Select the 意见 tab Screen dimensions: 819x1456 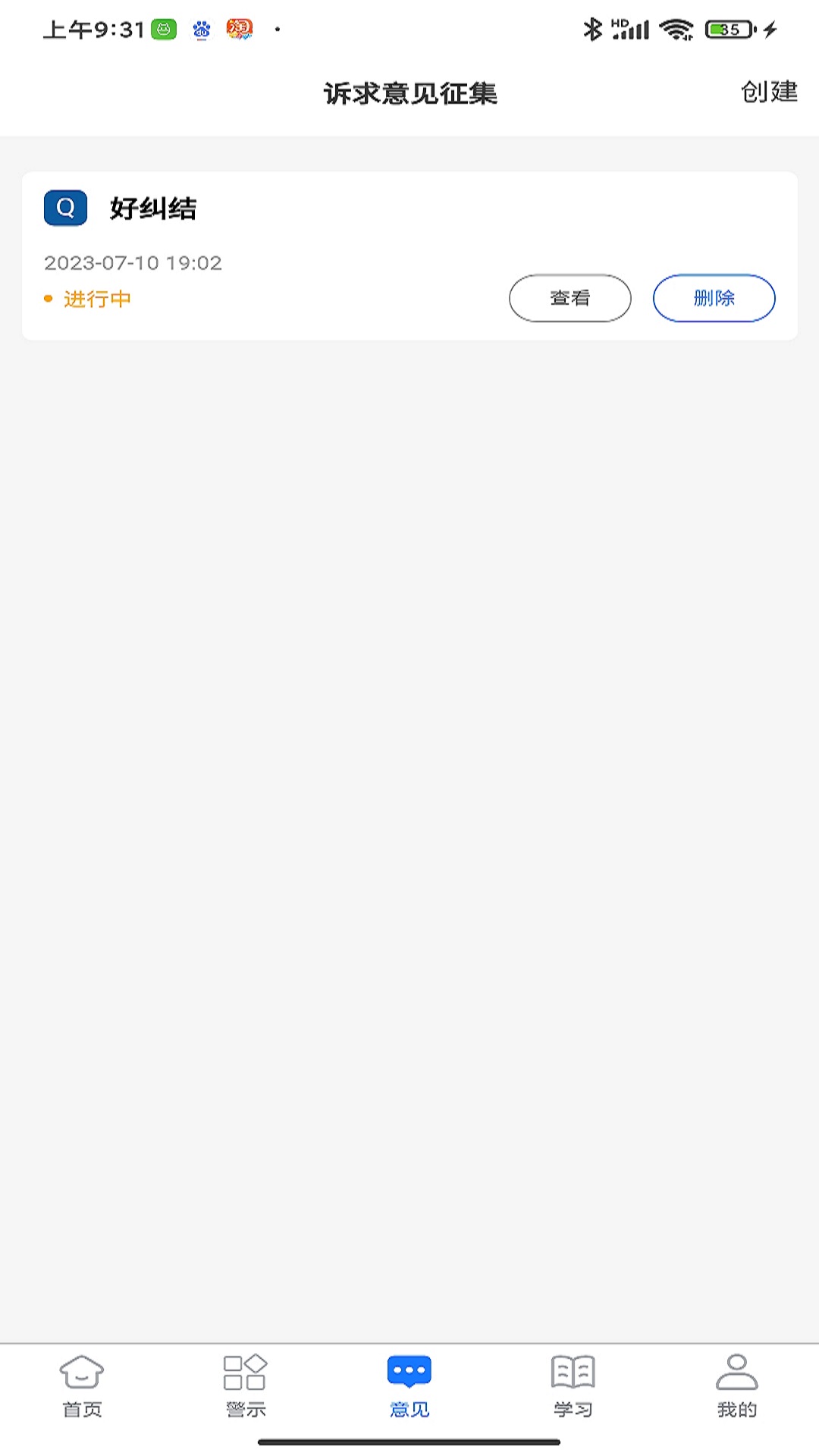click(409, 1386)
